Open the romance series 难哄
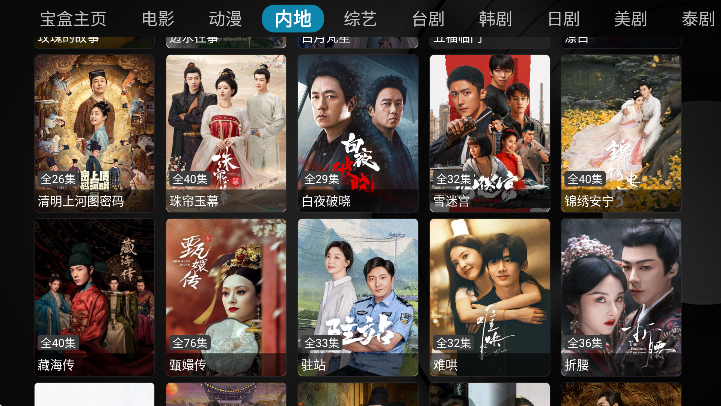 490,296
